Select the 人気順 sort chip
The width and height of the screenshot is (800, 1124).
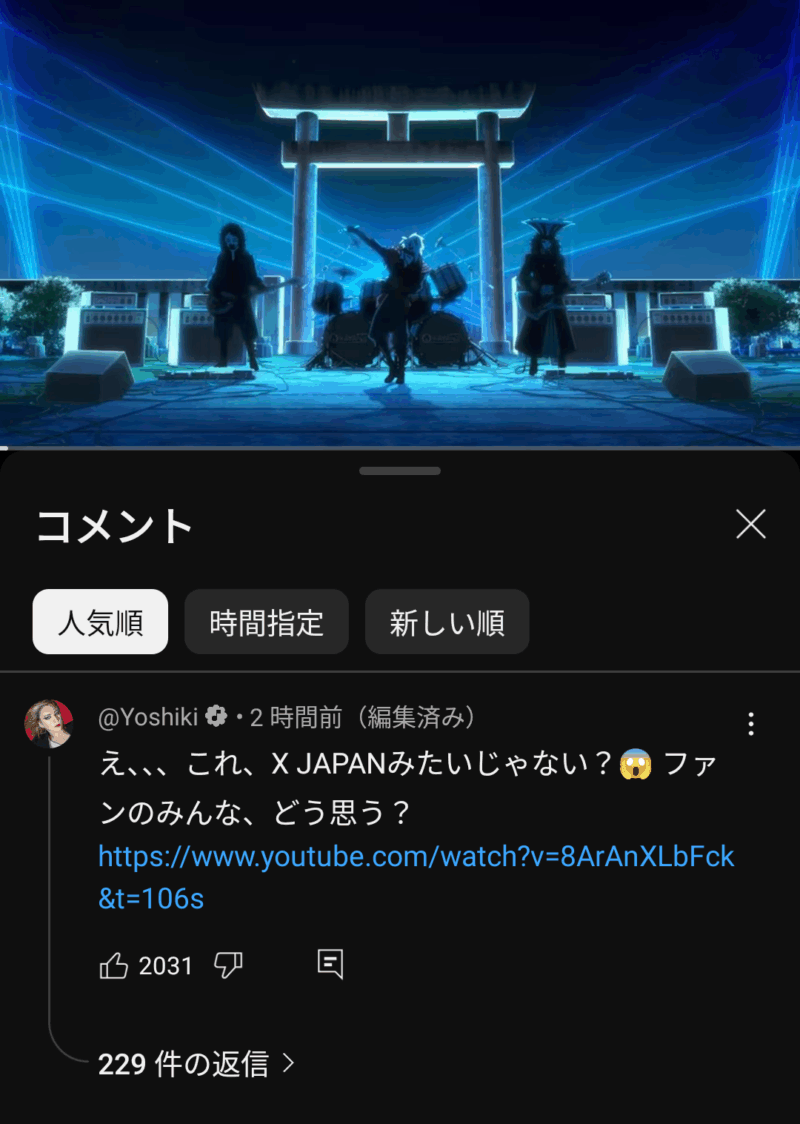100,622
